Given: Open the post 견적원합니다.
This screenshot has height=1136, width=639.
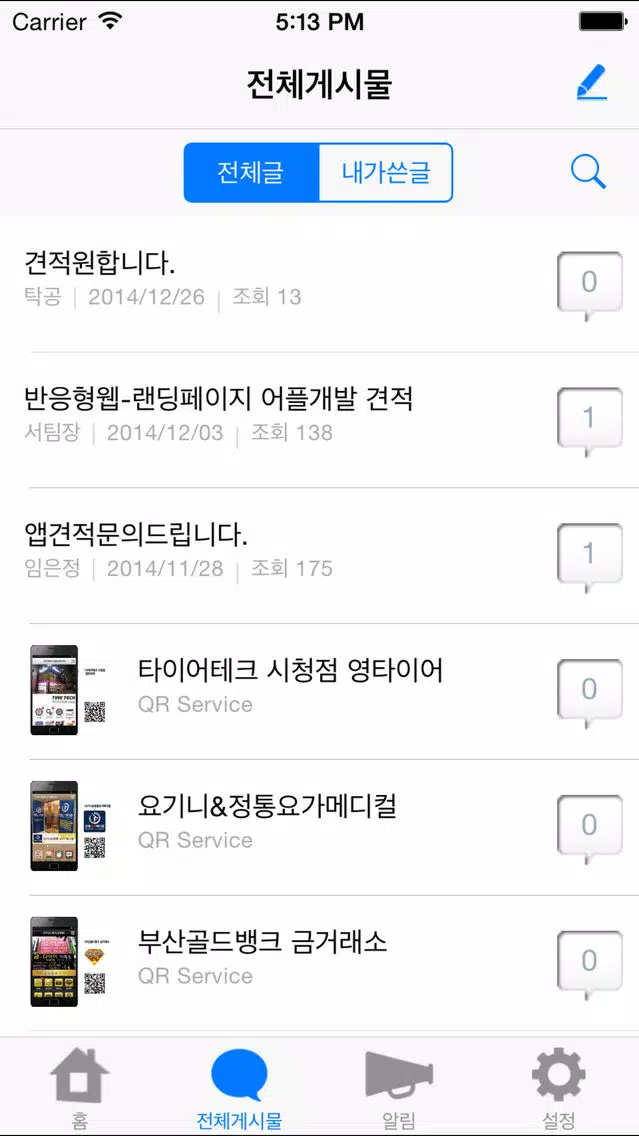Looking at the screenshot, I should (x=100, y=264).
